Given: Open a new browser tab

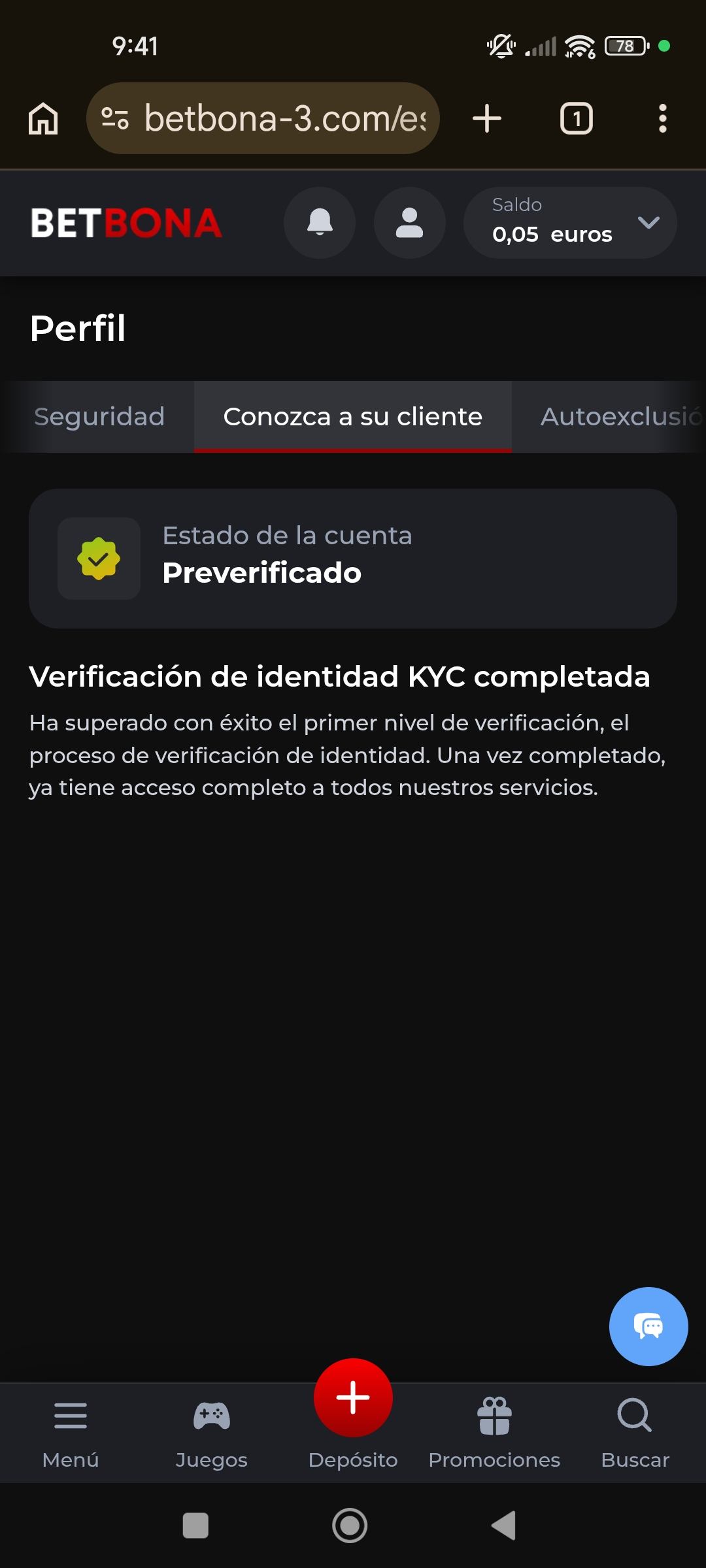Looking at the screenshot, I should [x=487, y=118].
